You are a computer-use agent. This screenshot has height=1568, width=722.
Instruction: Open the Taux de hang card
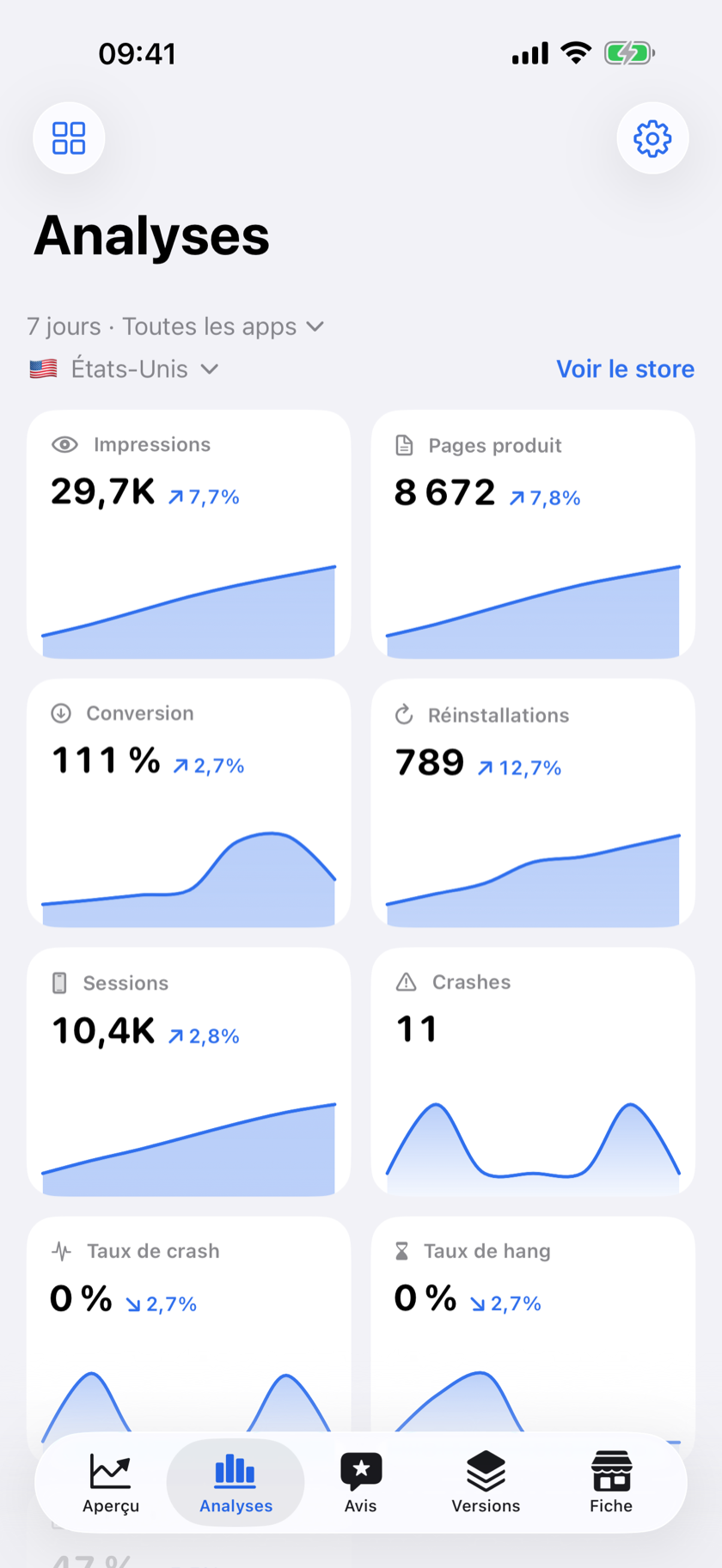point(533,1323)
